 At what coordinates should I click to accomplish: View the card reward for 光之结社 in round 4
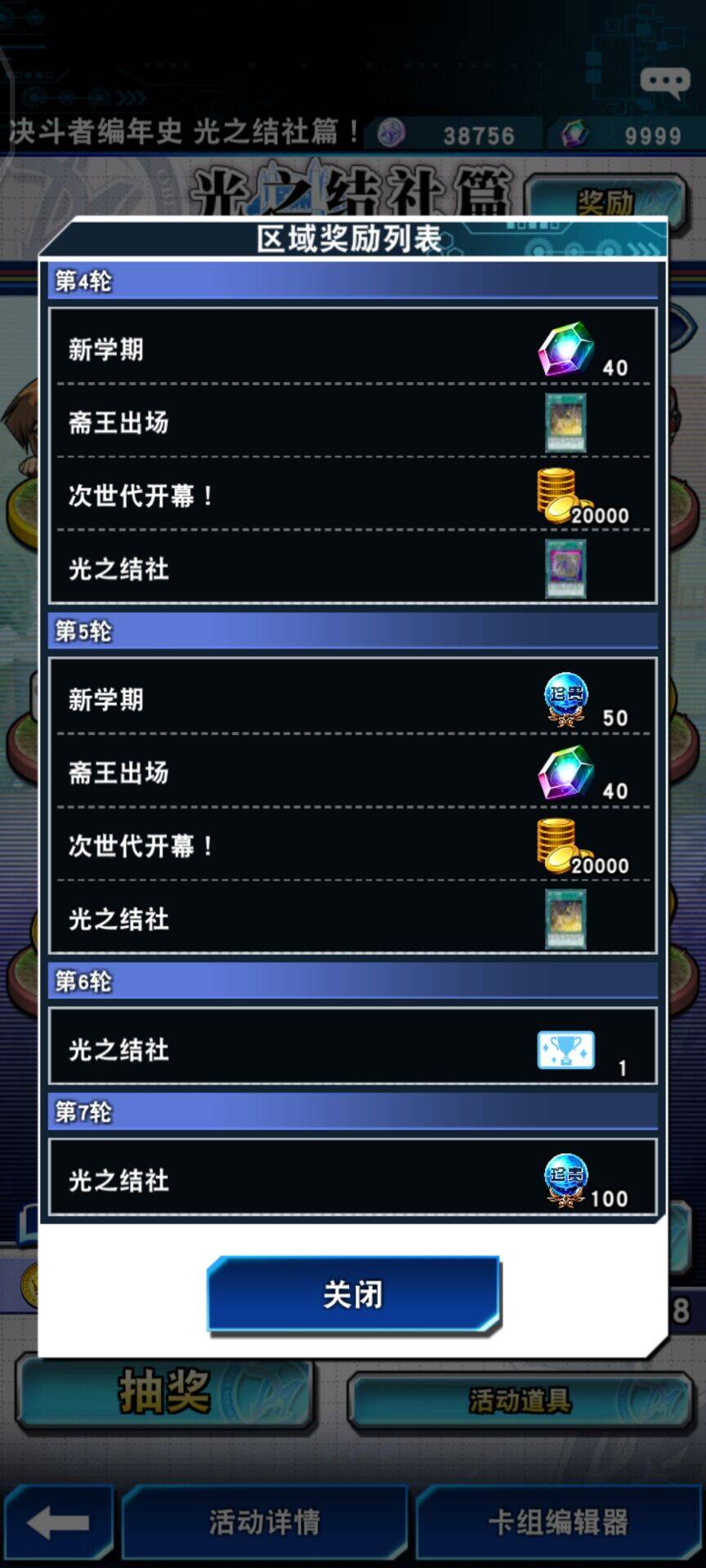pyautogui.click(x=565, y=568)
